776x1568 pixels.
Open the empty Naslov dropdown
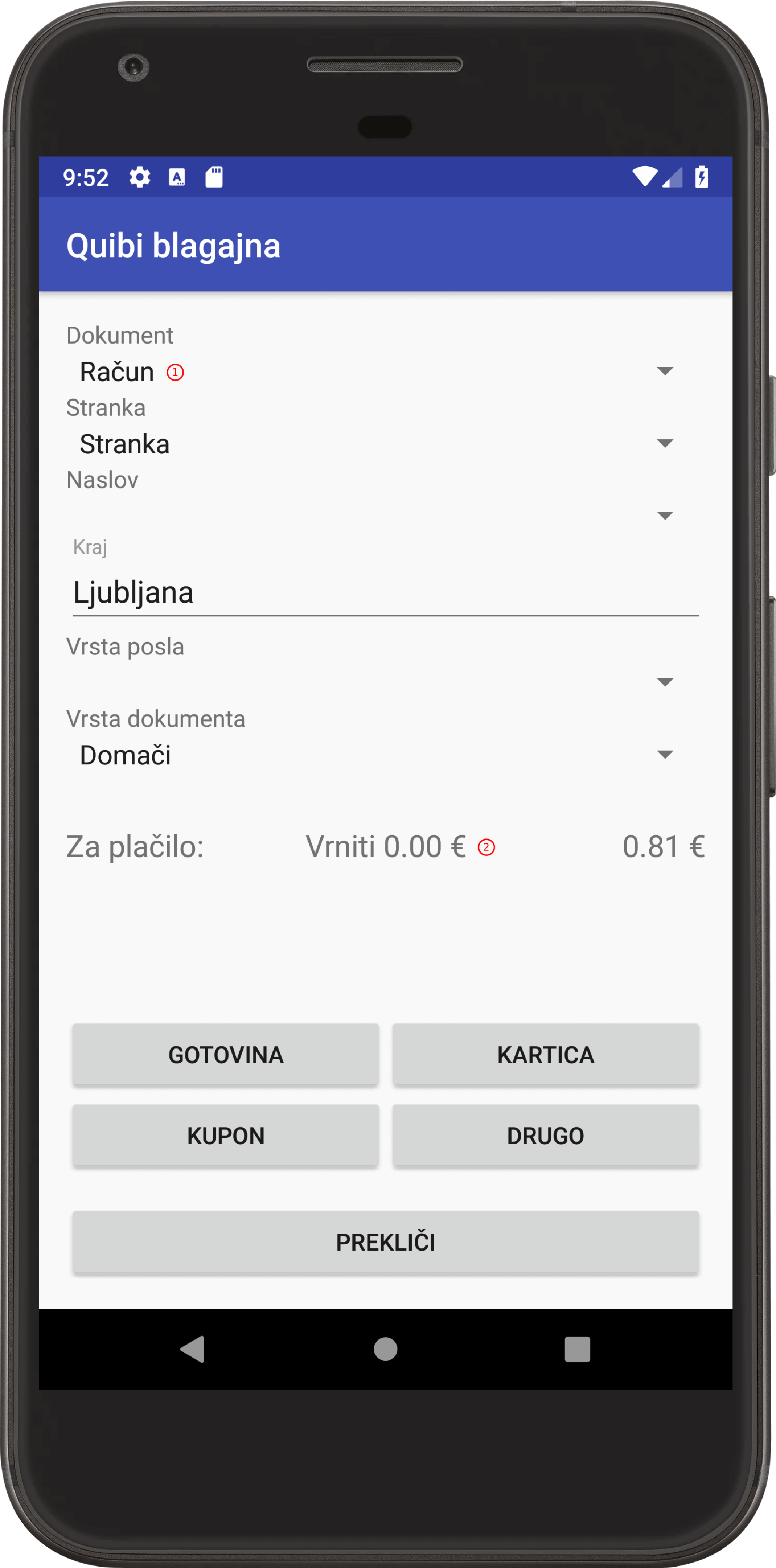(665, 515)
